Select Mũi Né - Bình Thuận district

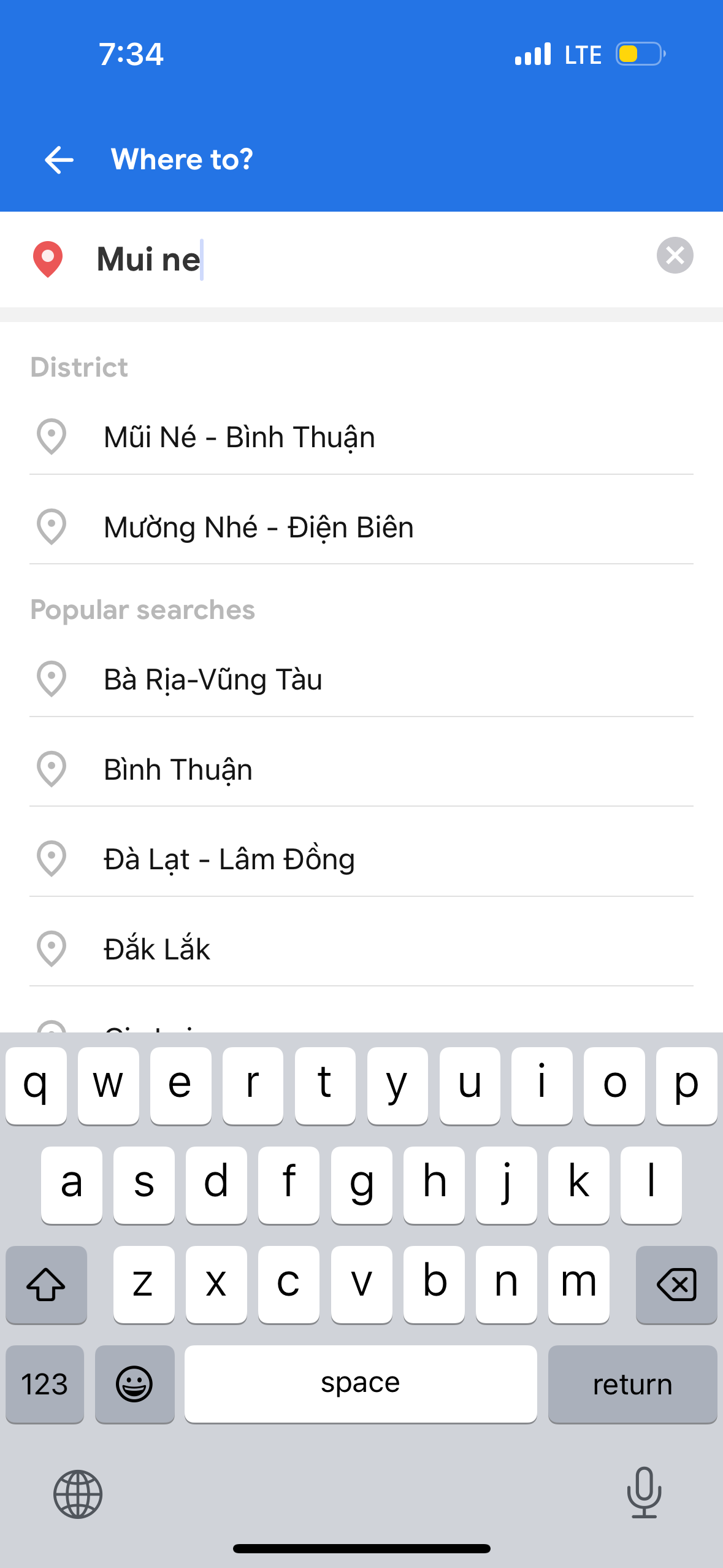239,437
